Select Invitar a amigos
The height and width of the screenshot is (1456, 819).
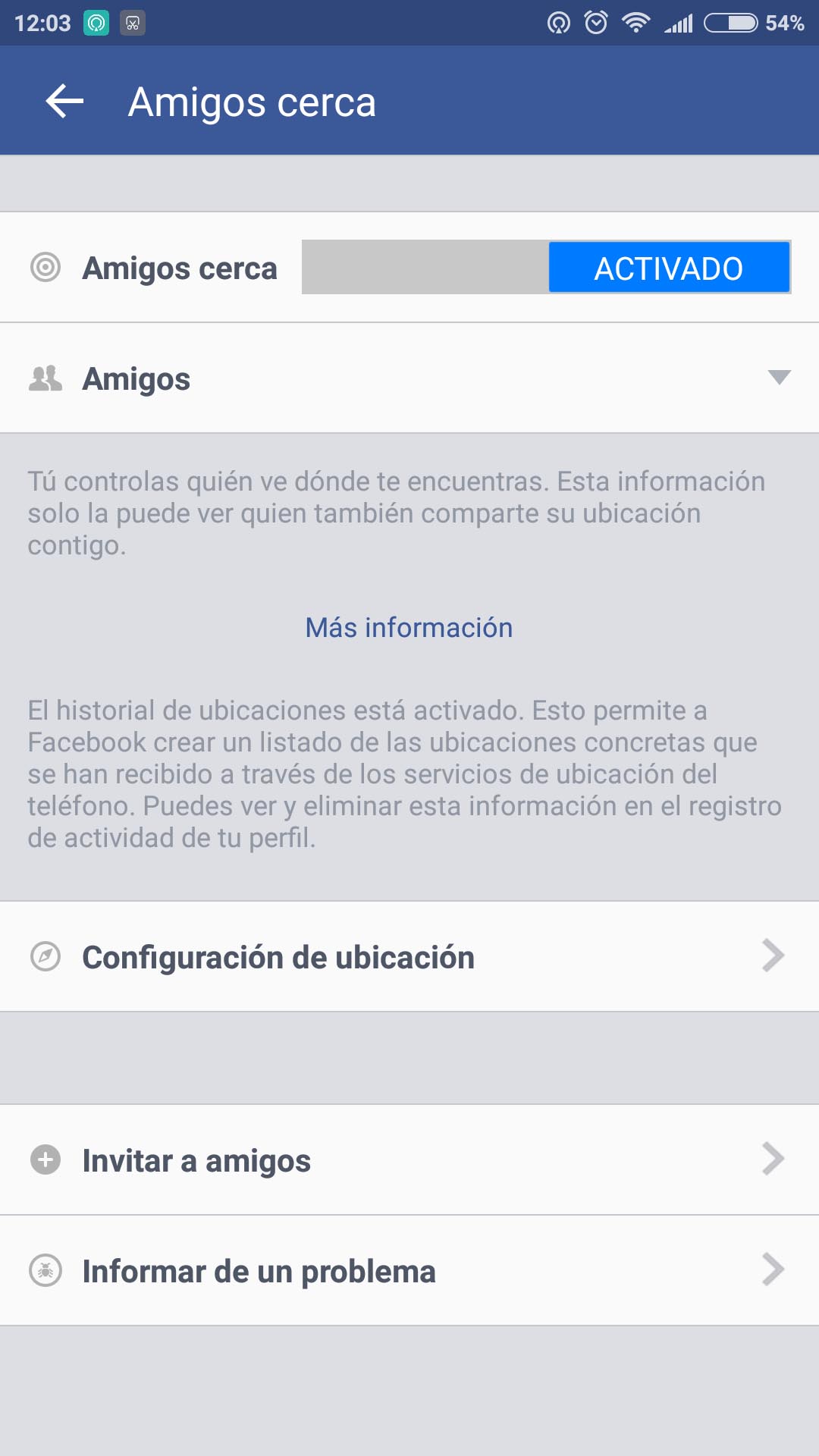409,1159
